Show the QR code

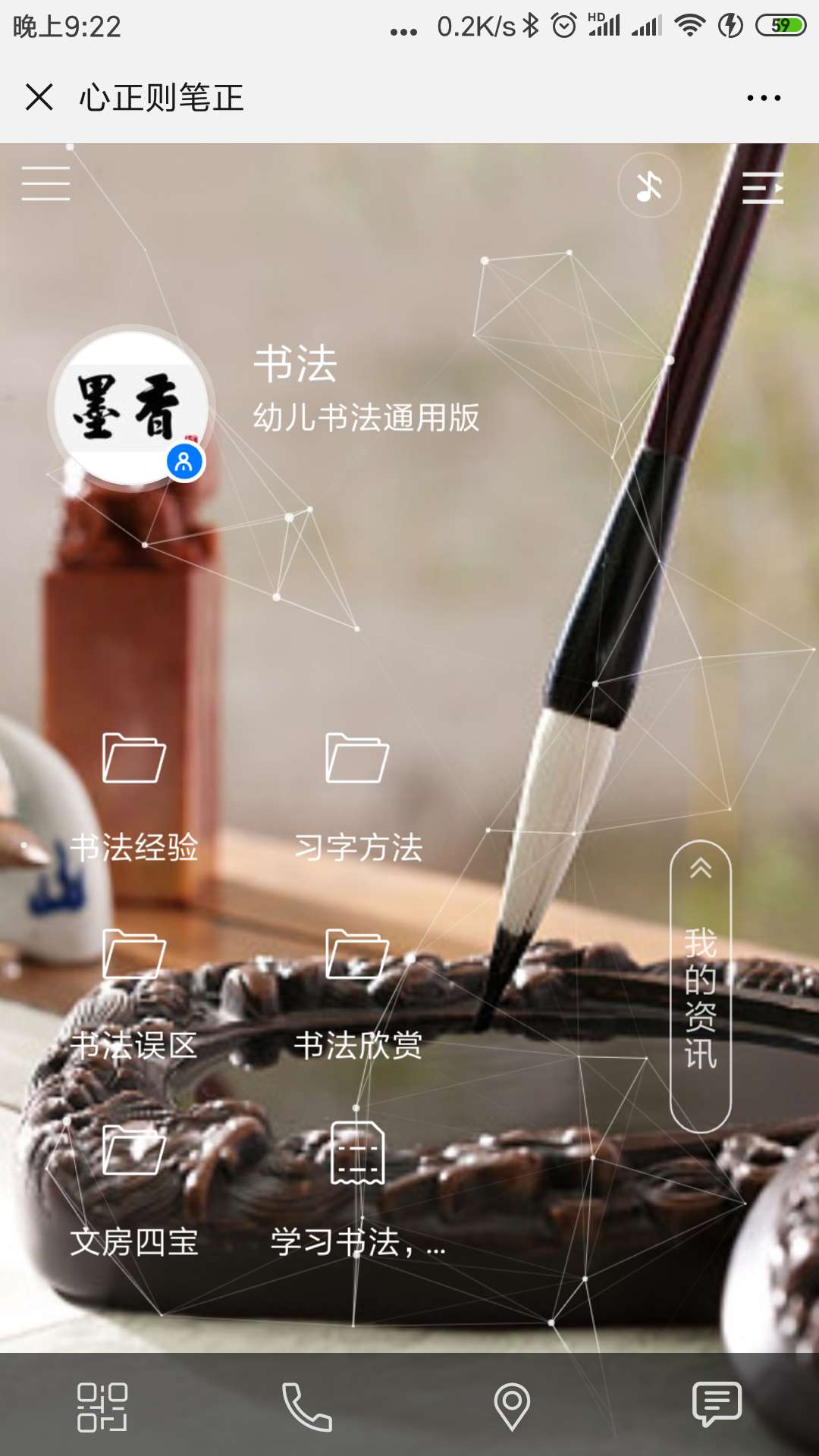[x=102, y=1407]
